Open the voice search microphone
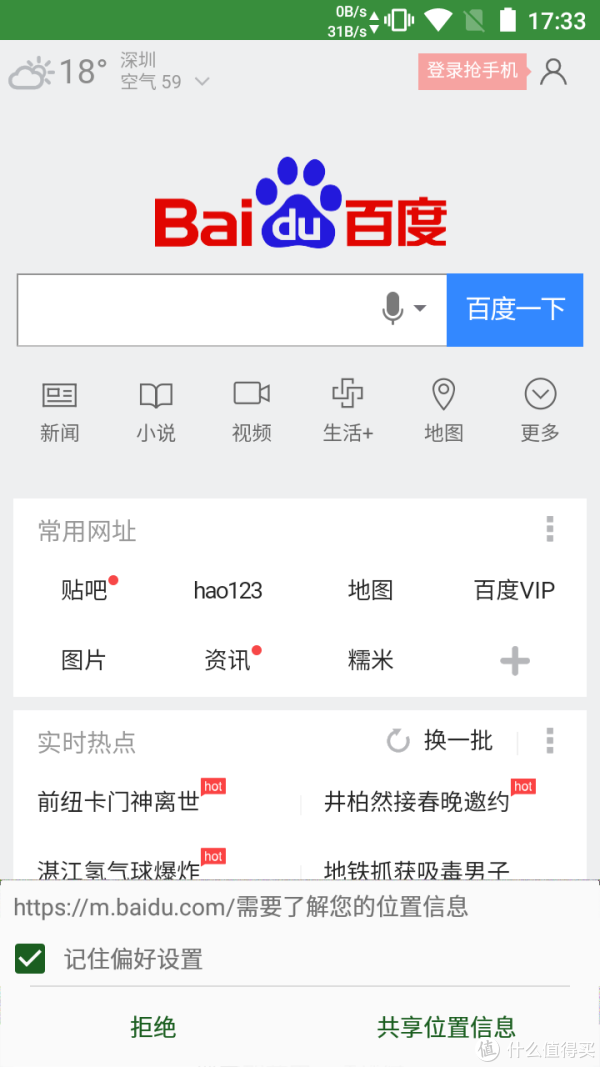The height and width of the screenshot is (1067, 600). click(x=393, y=309)
